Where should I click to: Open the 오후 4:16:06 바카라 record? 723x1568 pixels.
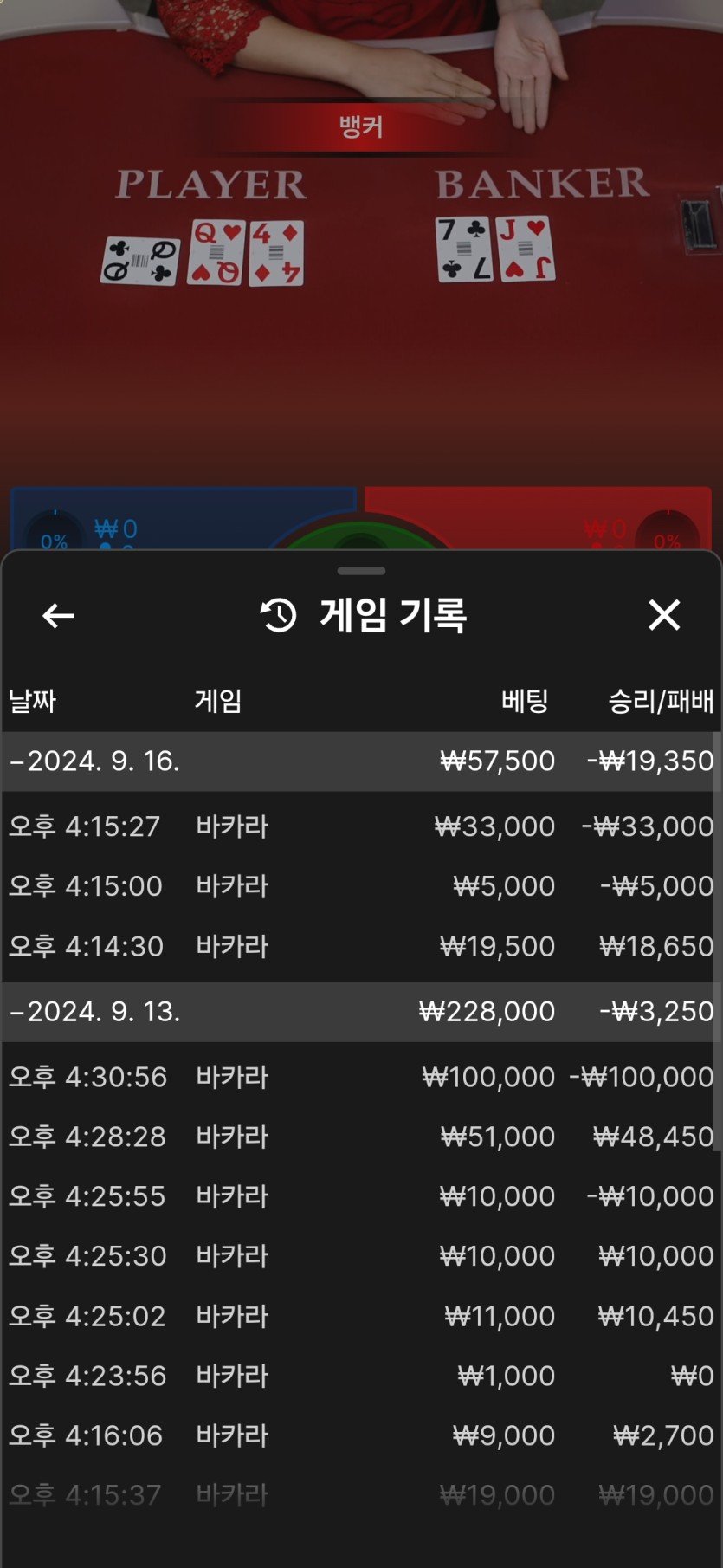(360, 1435)
